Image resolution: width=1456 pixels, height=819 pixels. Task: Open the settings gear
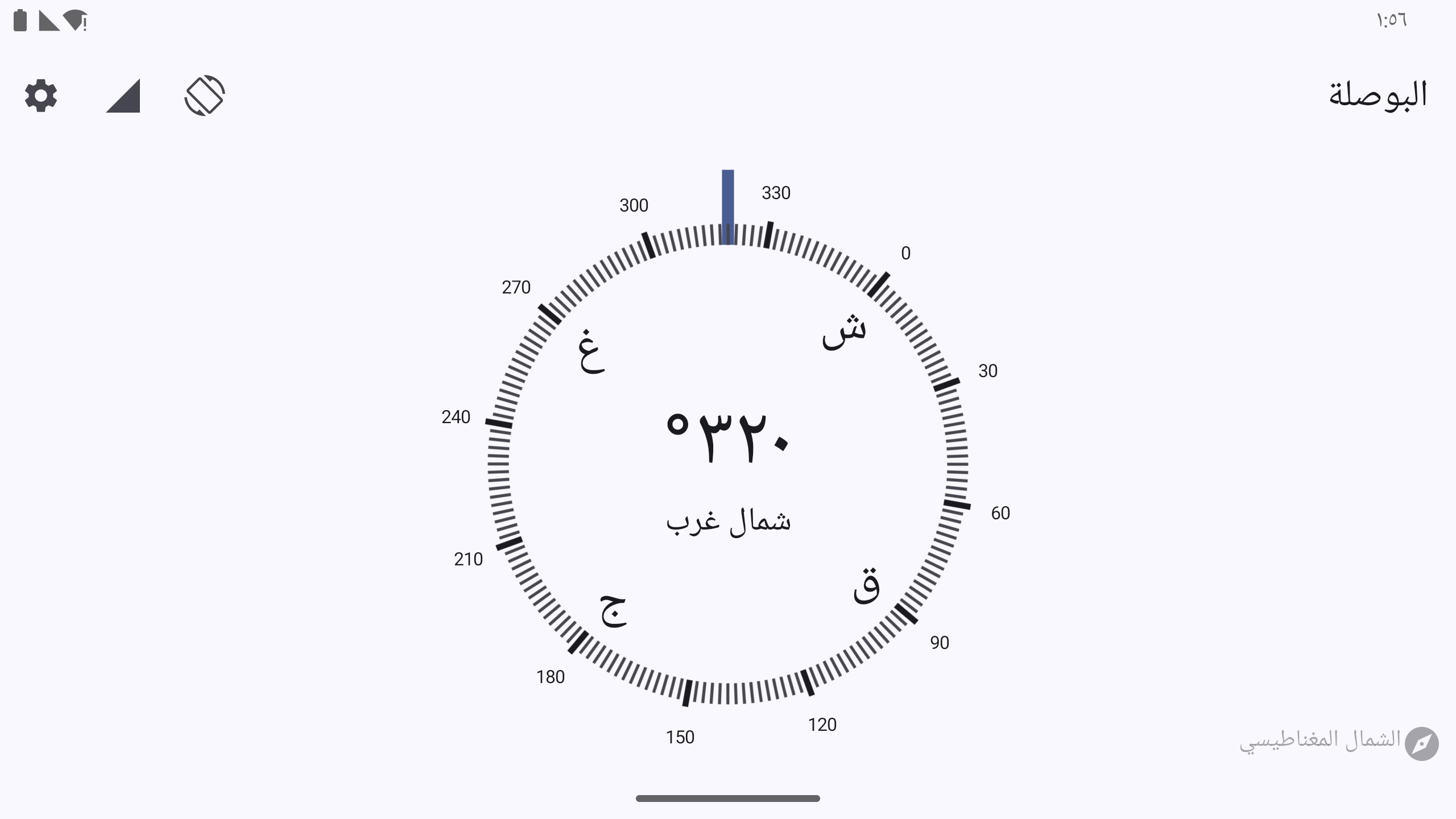41,96
